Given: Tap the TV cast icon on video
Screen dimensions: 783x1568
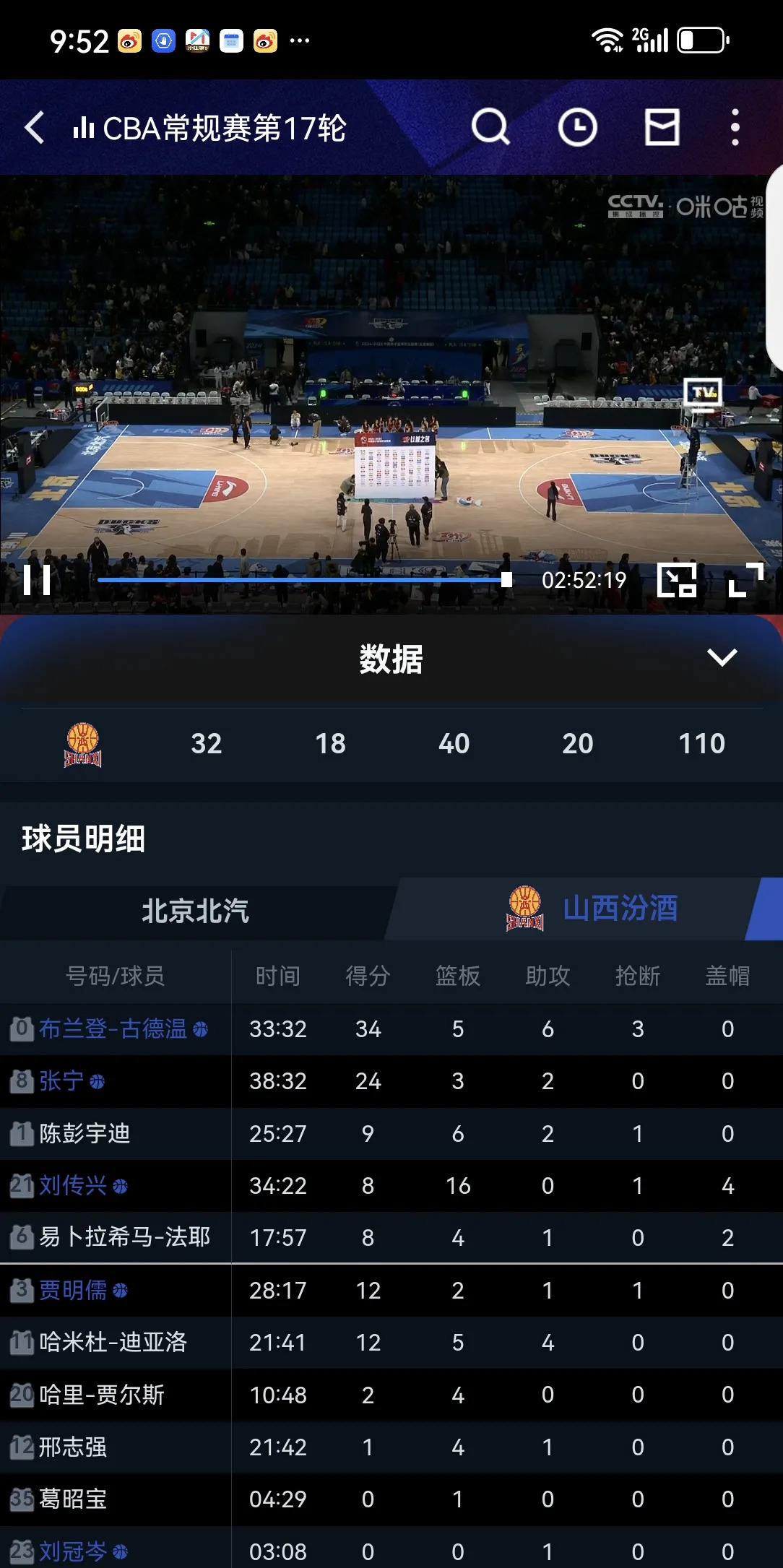Looking at the screenshot, I should [703, 394].
